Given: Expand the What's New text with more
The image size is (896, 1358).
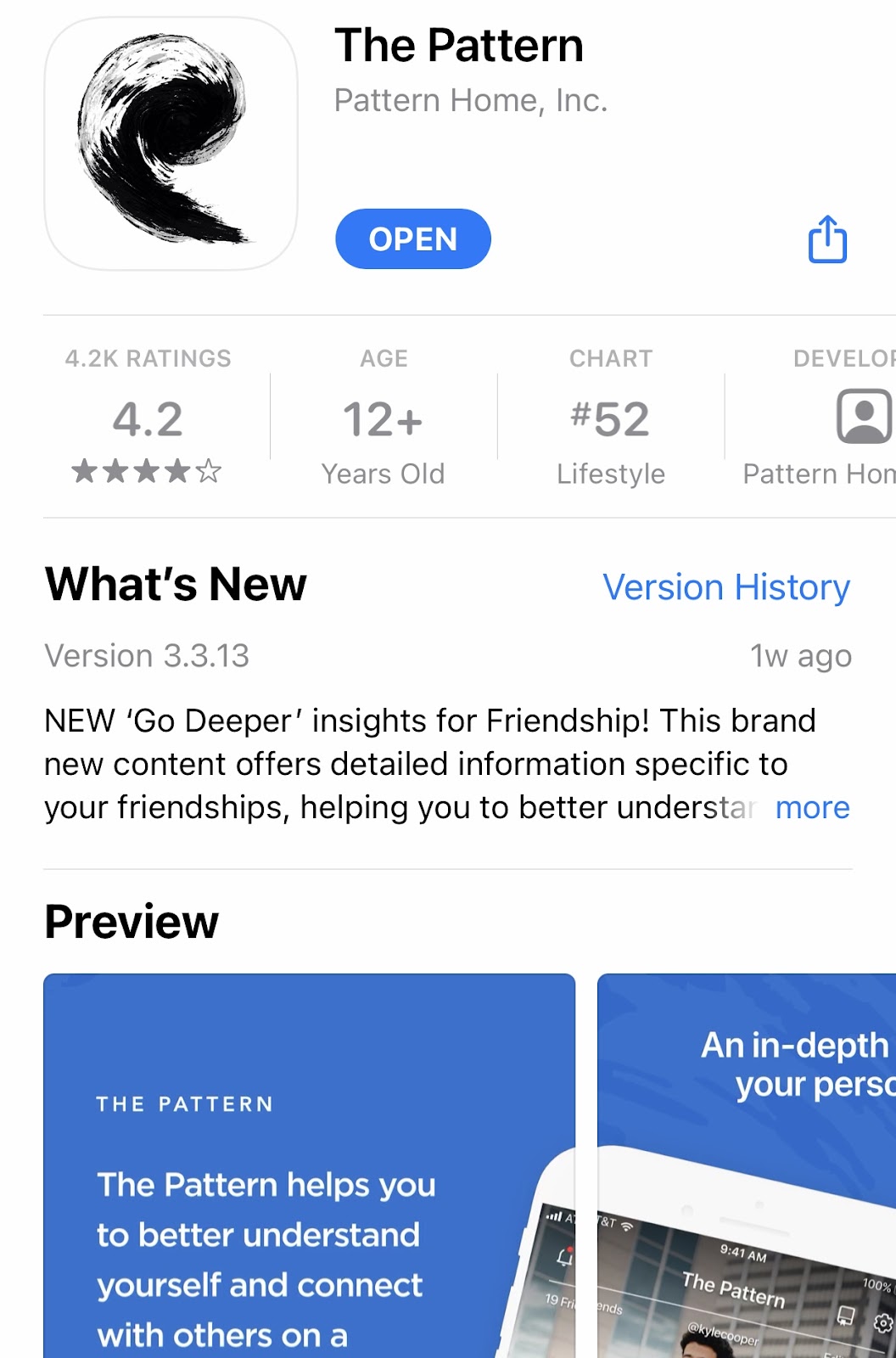Looking at the screenshot, I should pos(812,807).
